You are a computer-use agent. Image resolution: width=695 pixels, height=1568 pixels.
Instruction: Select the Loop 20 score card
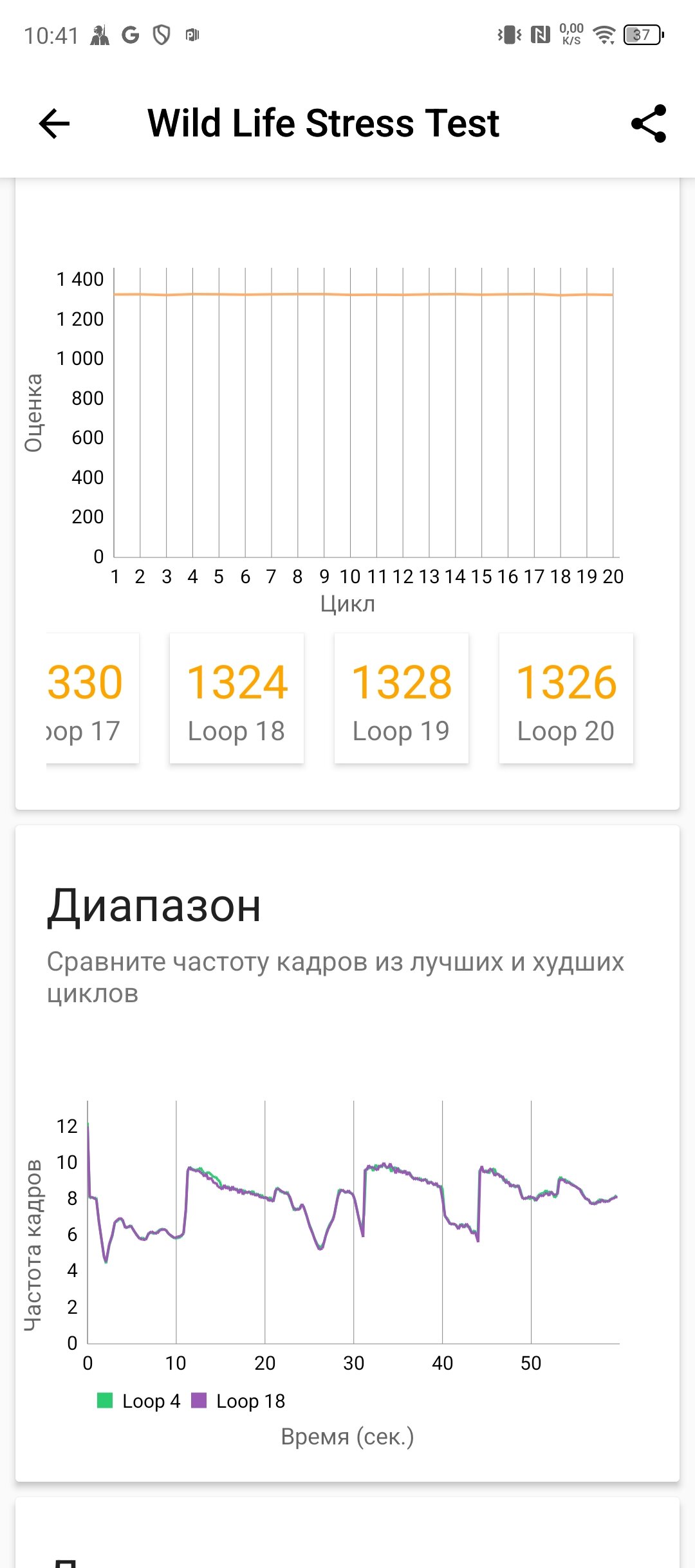coord(566,698)
